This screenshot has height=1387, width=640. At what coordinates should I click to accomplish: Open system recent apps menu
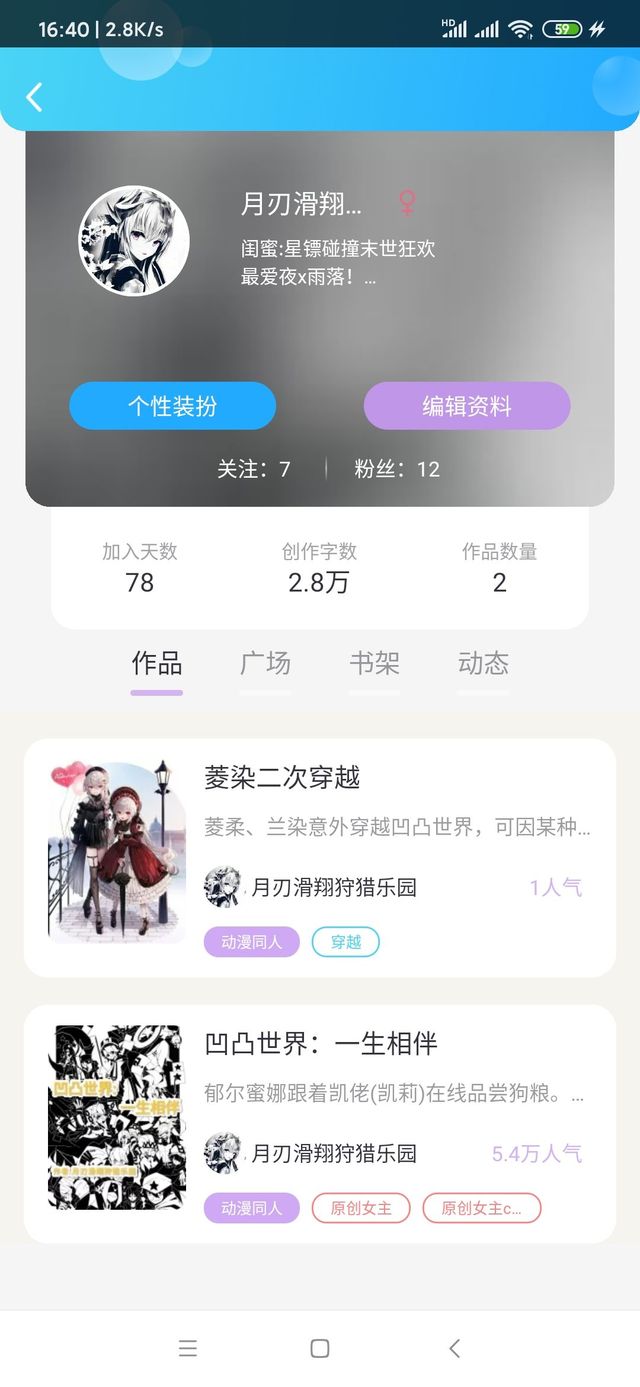point(188,1348)
